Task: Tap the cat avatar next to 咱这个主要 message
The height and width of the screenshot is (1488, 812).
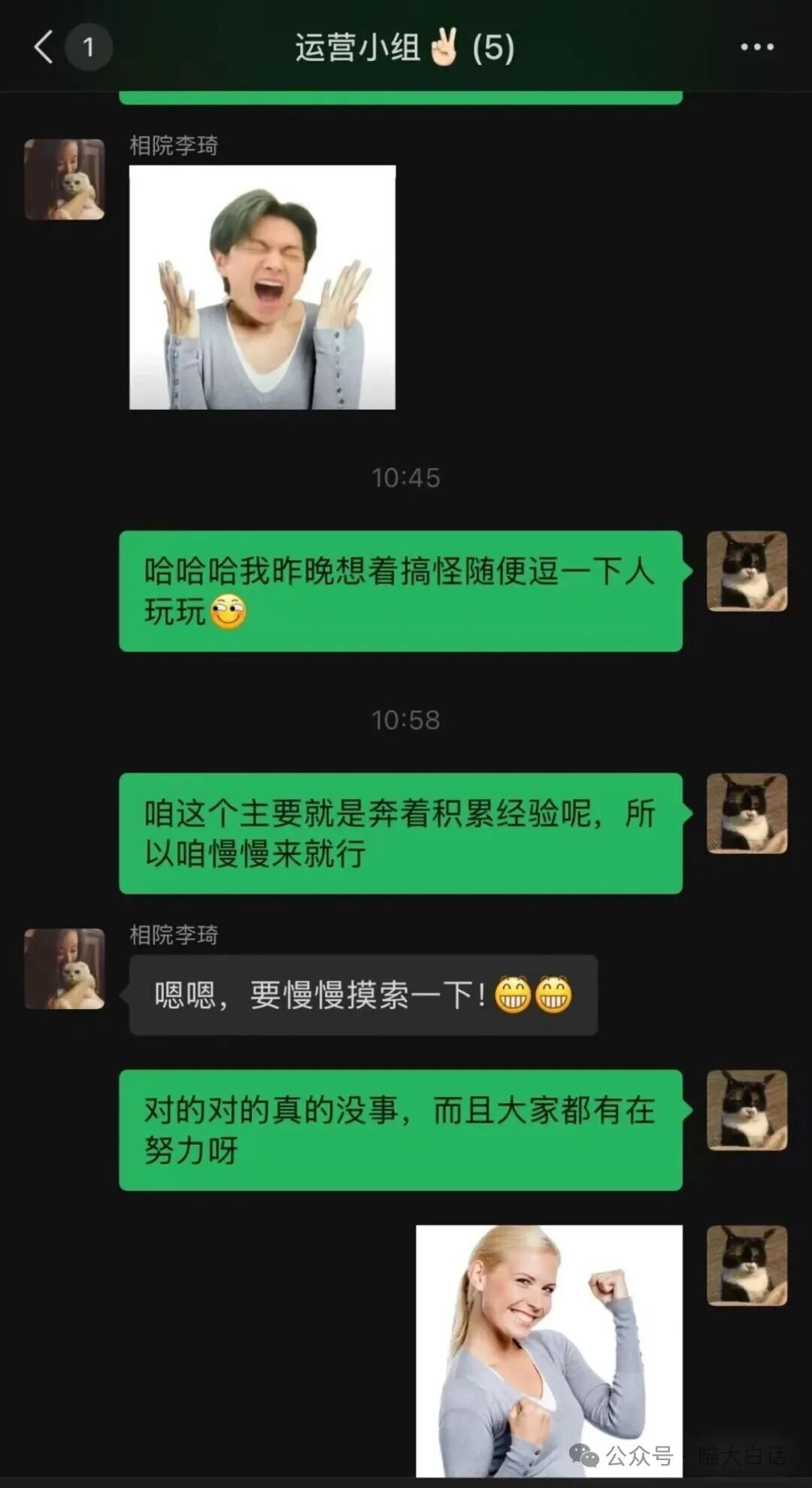Action: [747, 813]
